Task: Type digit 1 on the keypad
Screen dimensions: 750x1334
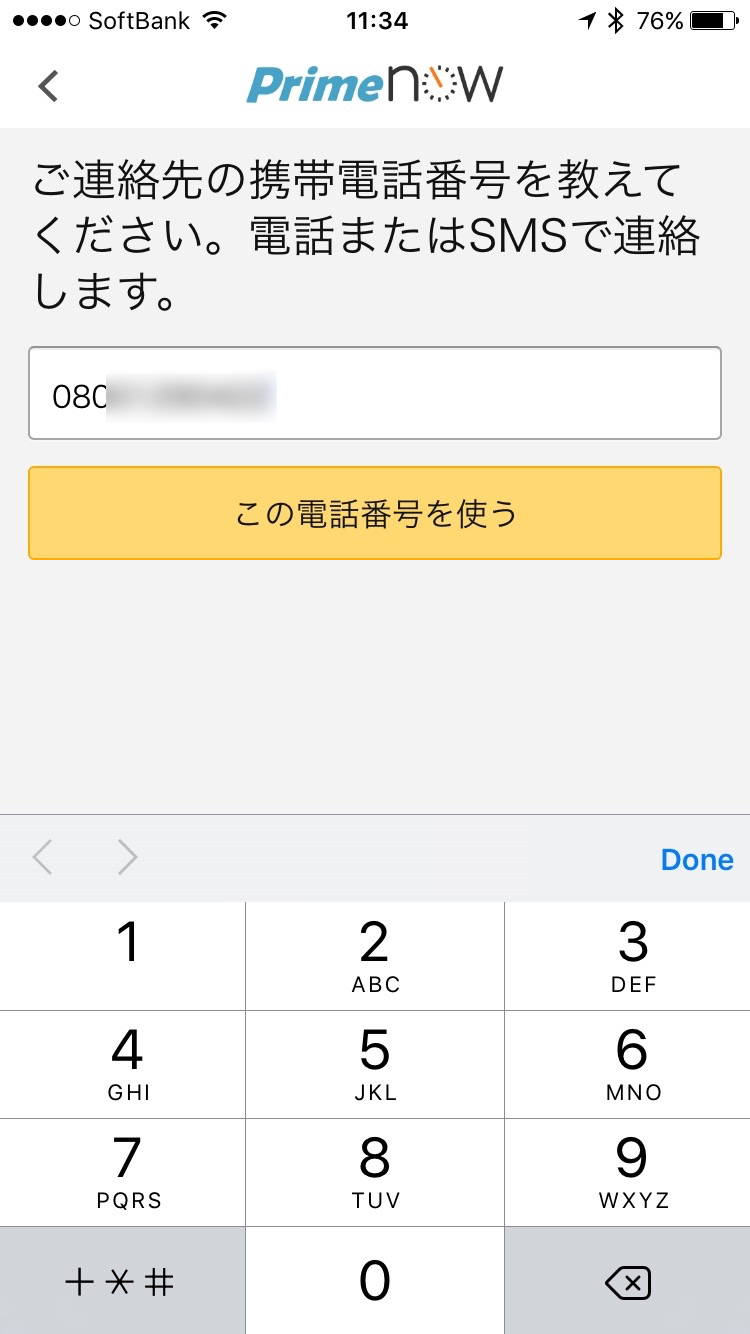Action: tap(124, 956)
